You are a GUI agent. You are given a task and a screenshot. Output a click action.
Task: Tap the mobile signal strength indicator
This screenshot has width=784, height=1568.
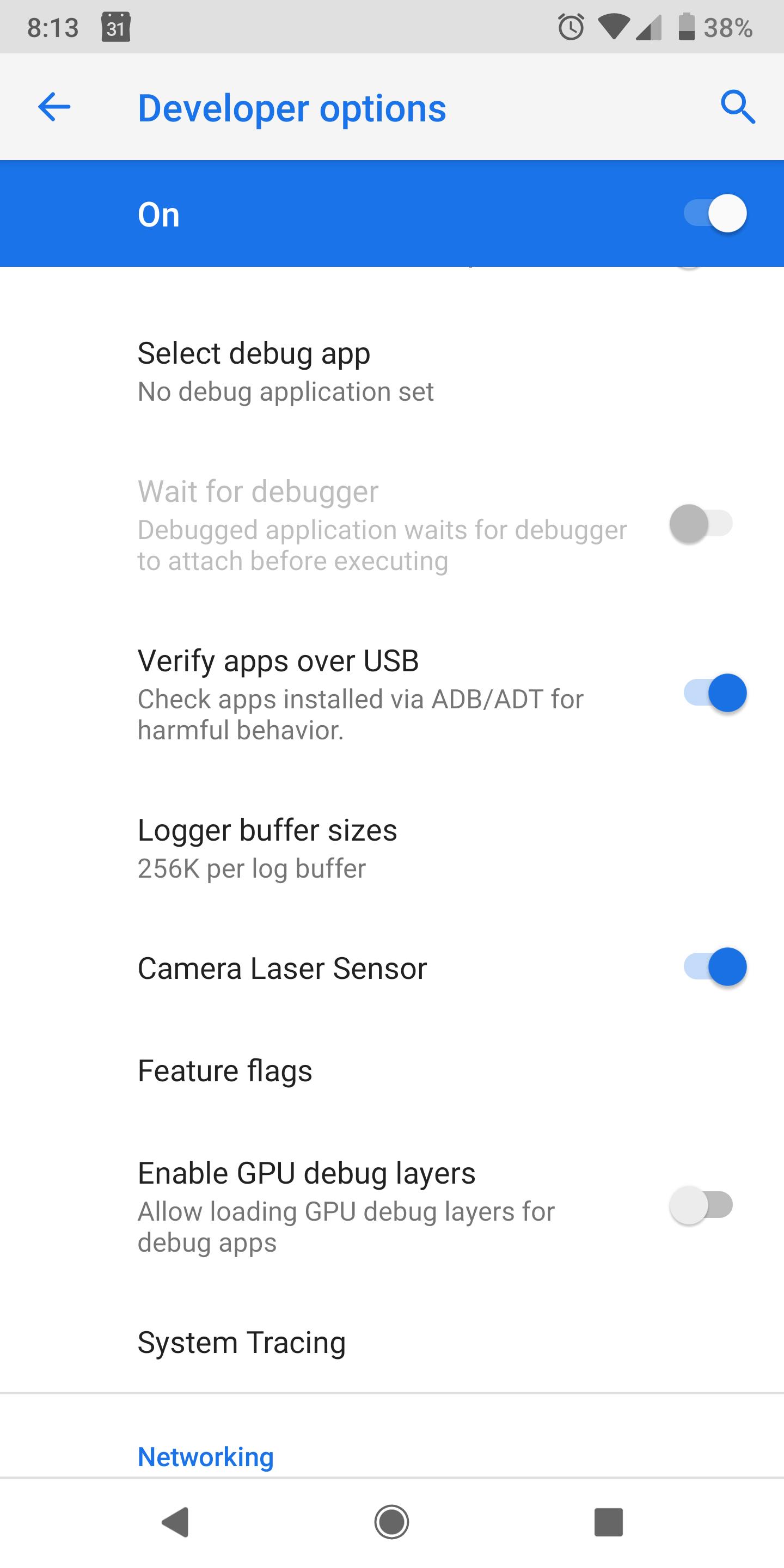[x=649, y=26]
